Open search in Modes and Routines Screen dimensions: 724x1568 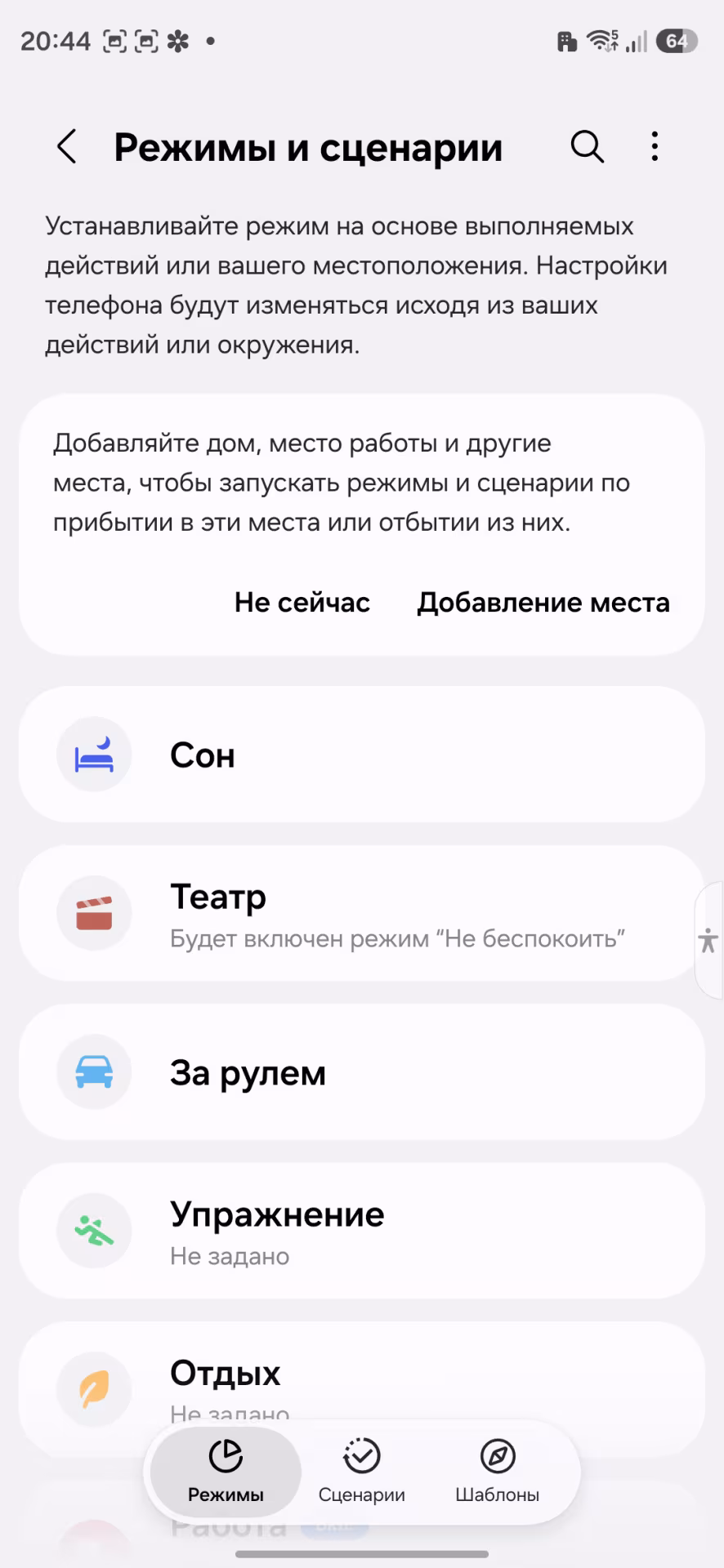point(587,147)
